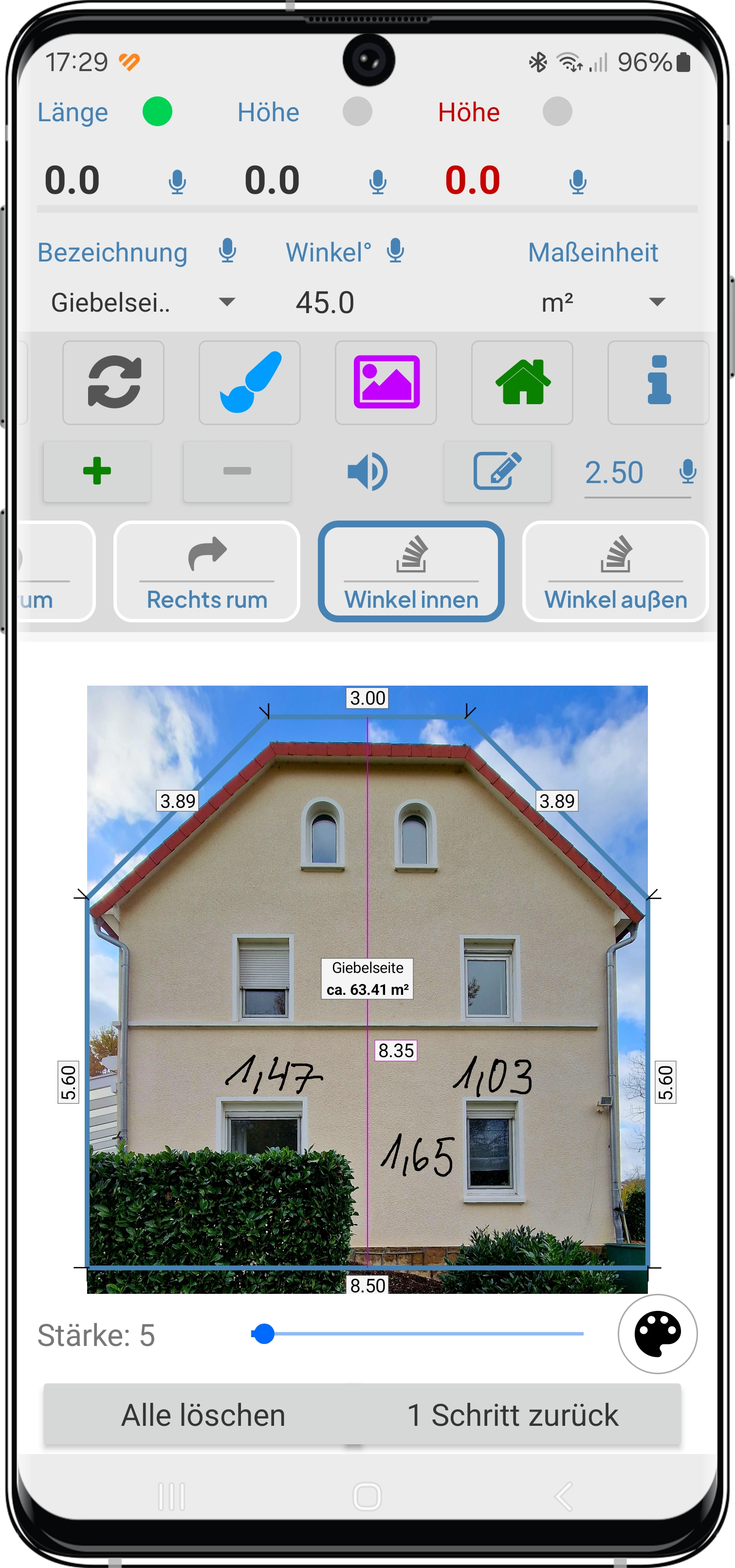The height and width of the screenshot is (1568, 735).
Task: Open the color palette button
Action: click(x=657, y=1334)
